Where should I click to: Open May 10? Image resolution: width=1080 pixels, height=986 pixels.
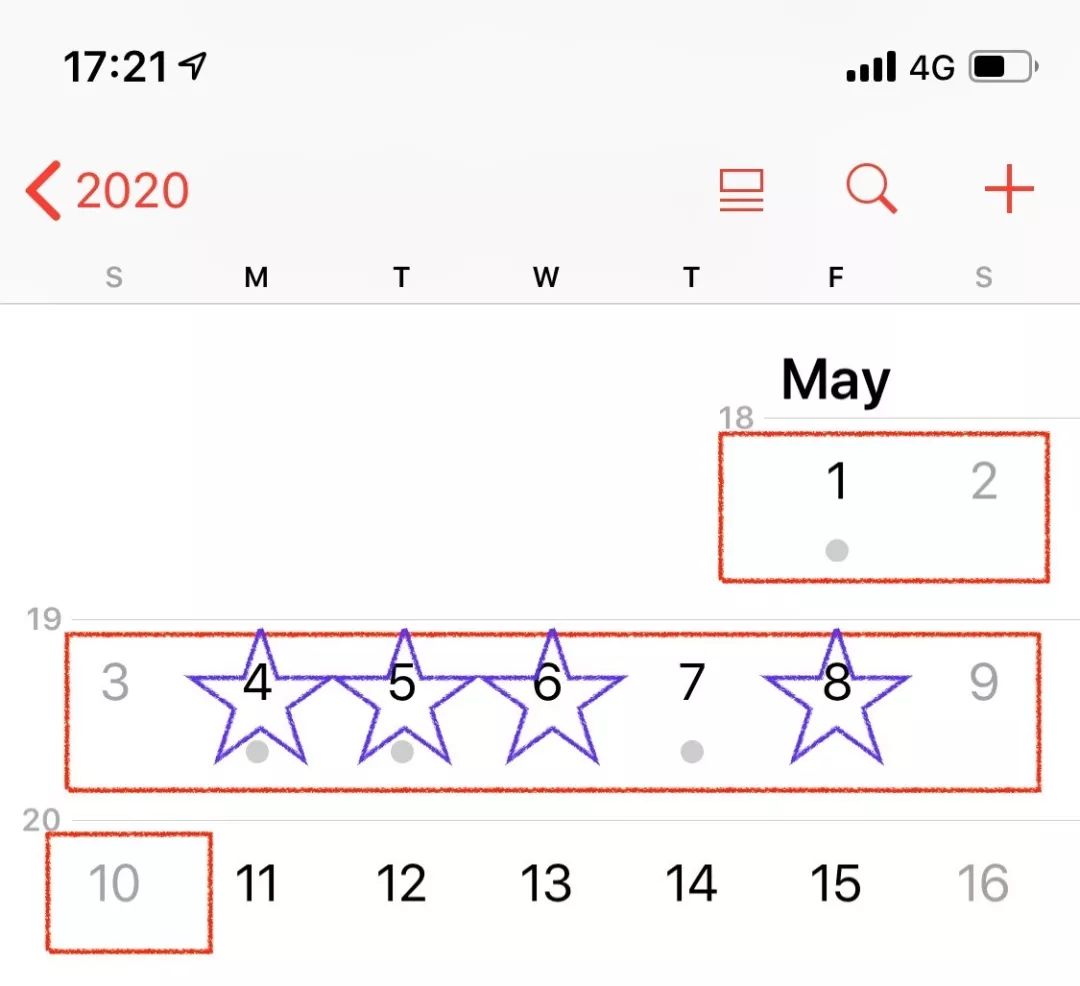114,884
